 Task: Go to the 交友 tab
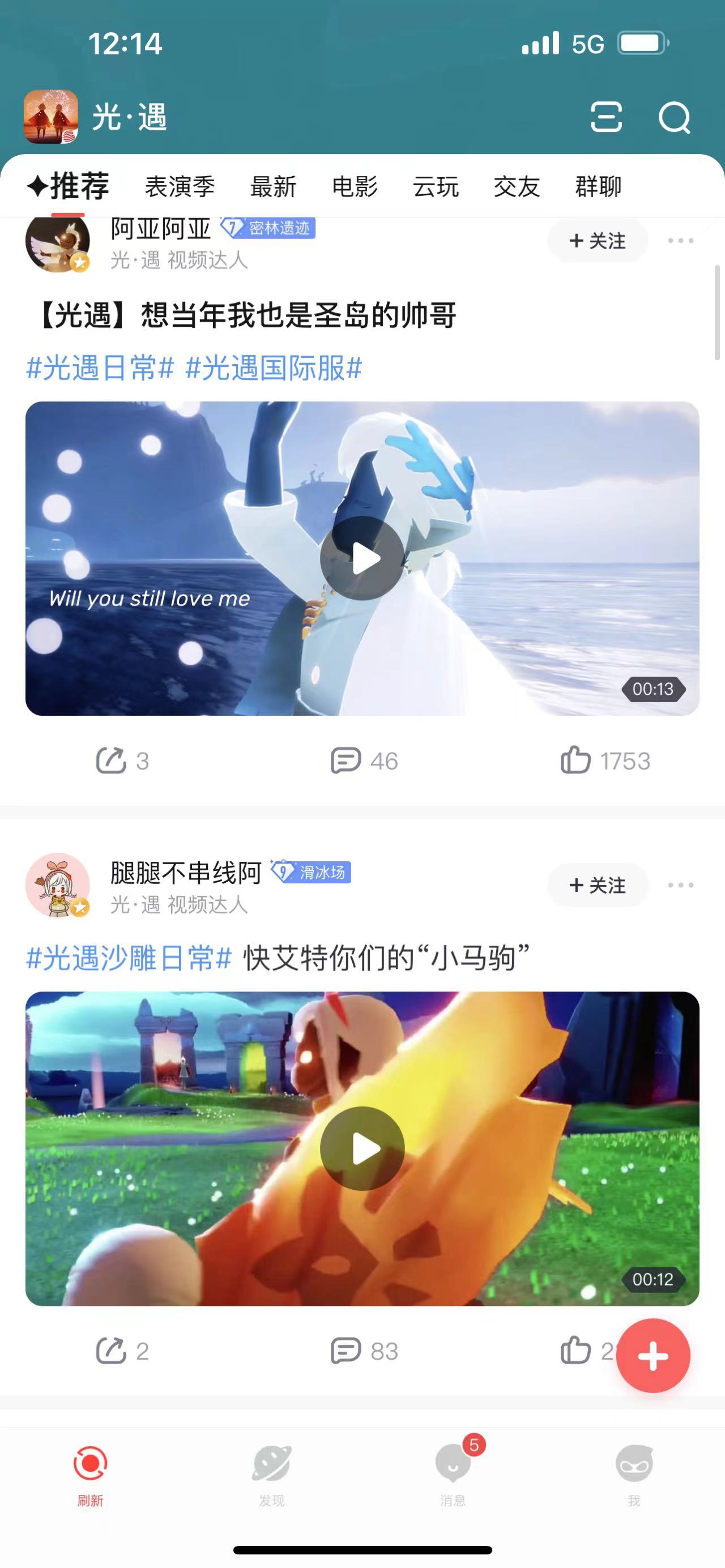pos(517,187)
